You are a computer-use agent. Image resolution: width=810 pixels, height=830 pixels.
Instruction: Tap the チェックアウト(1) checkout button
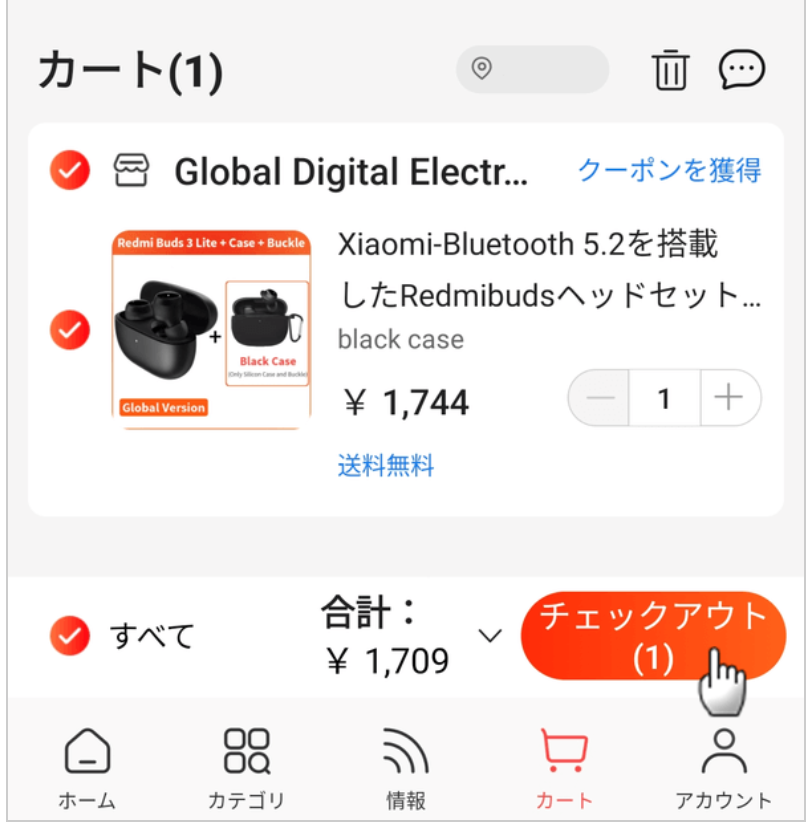click(652, 636)
